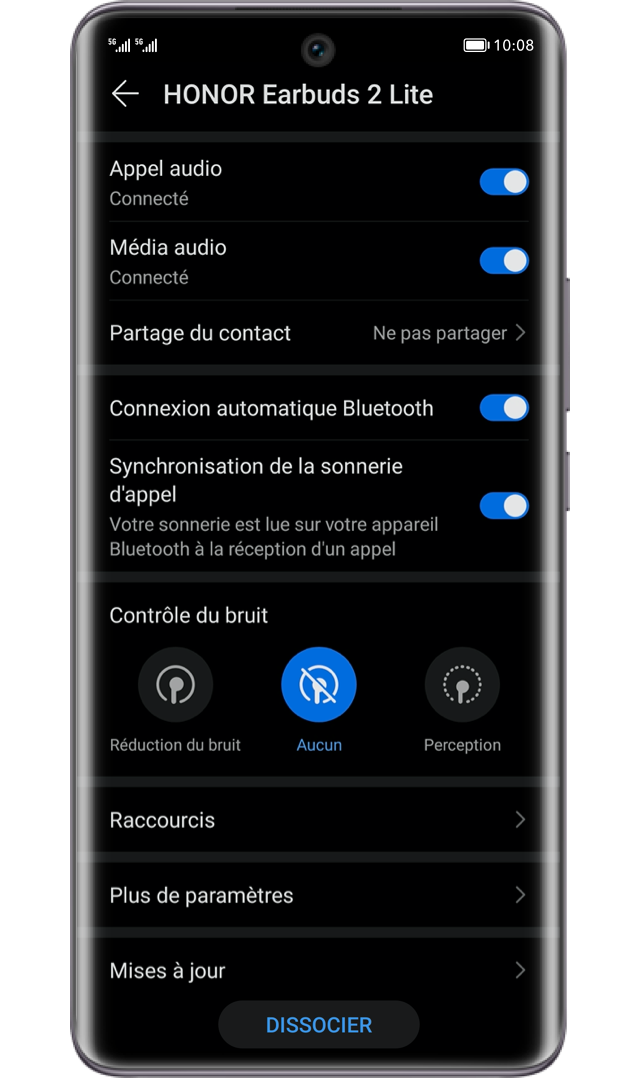
Task: Open Partage du contact setting
Action: point(318,333)
